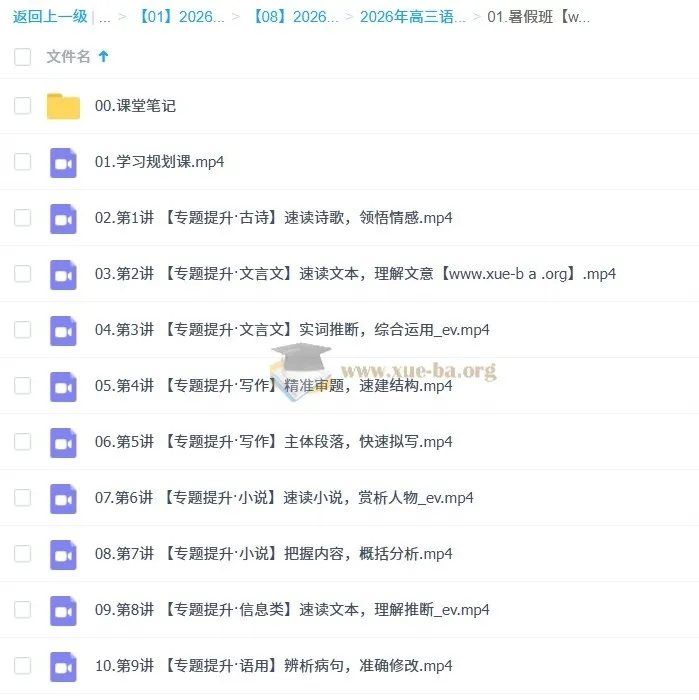Open 03.第2讲 文言文 速读文本 video
The height and width of the screenshot is (700, 699).
pyautogui.click(x=355, y=273)
